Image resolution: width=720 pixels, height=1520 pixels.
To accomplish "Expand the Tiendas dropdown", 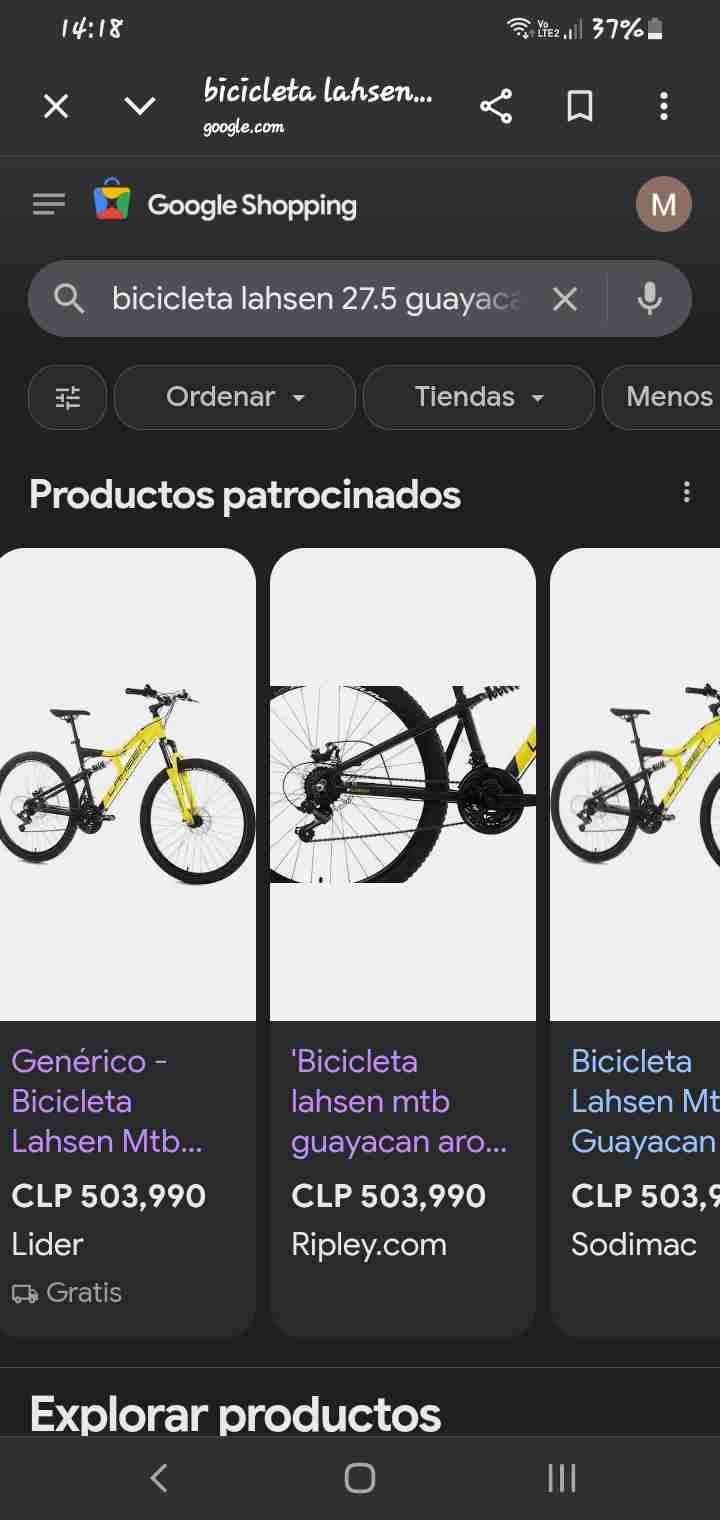I will [478, 397].
